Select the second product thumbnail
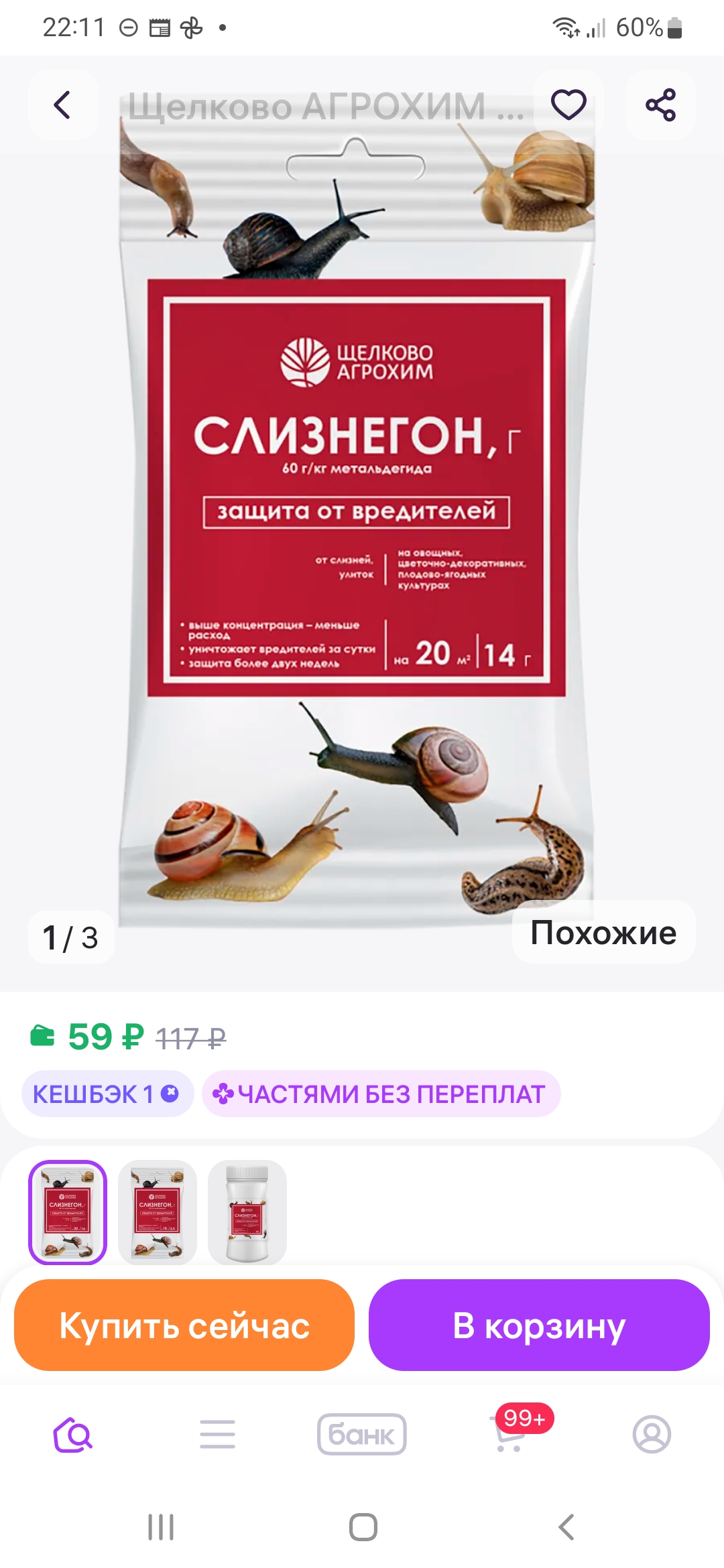 [158, 1212]
